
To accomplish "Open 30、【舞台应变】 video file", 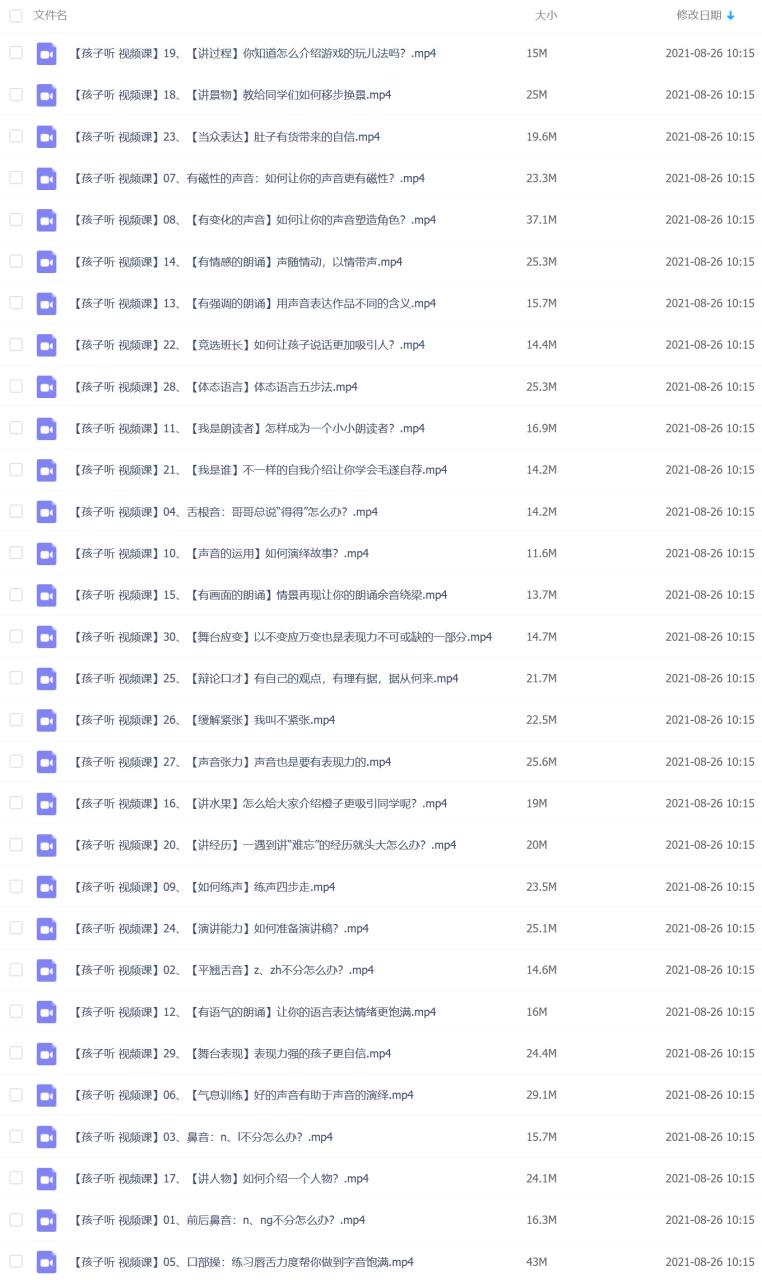I will tap(282, 636).
